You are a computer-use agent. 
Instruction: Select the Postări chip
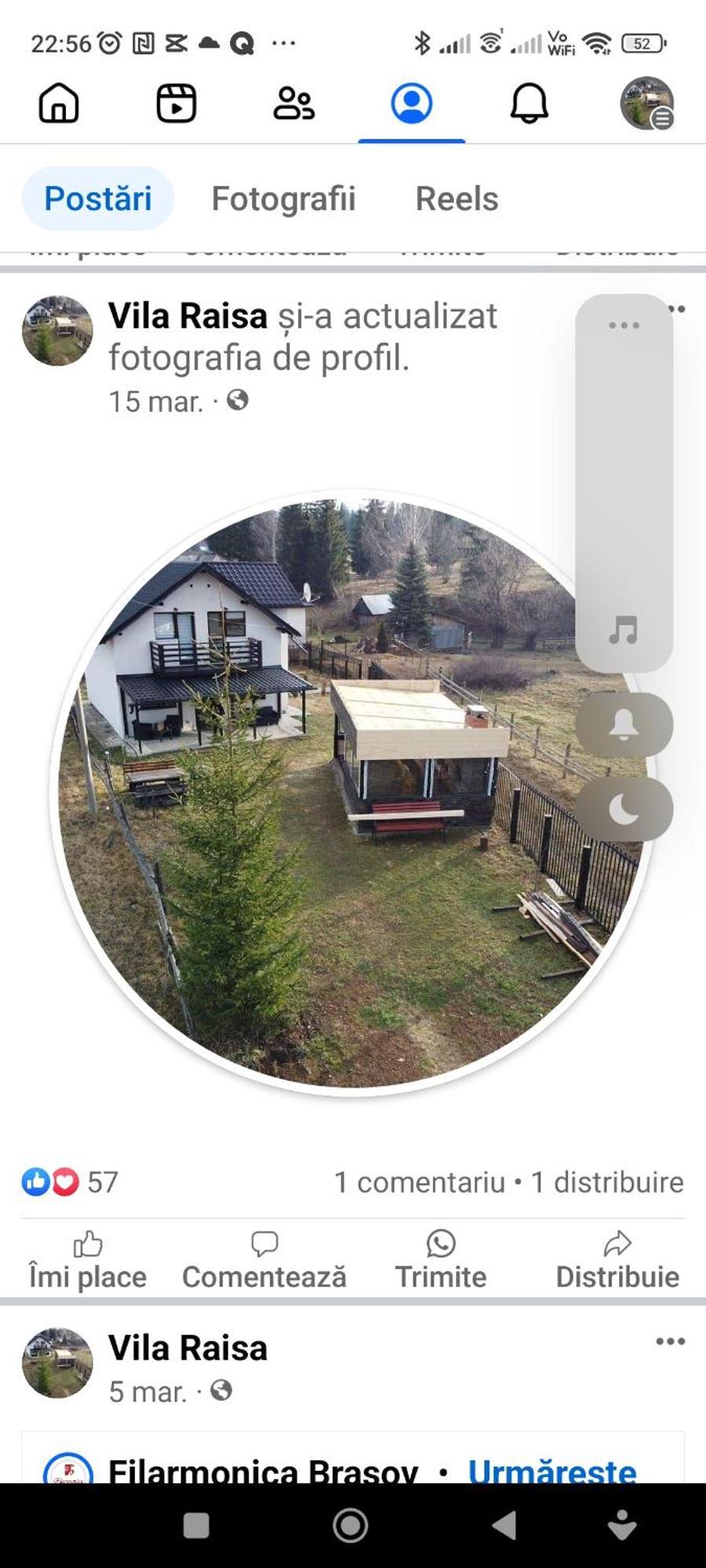point(98,199)
